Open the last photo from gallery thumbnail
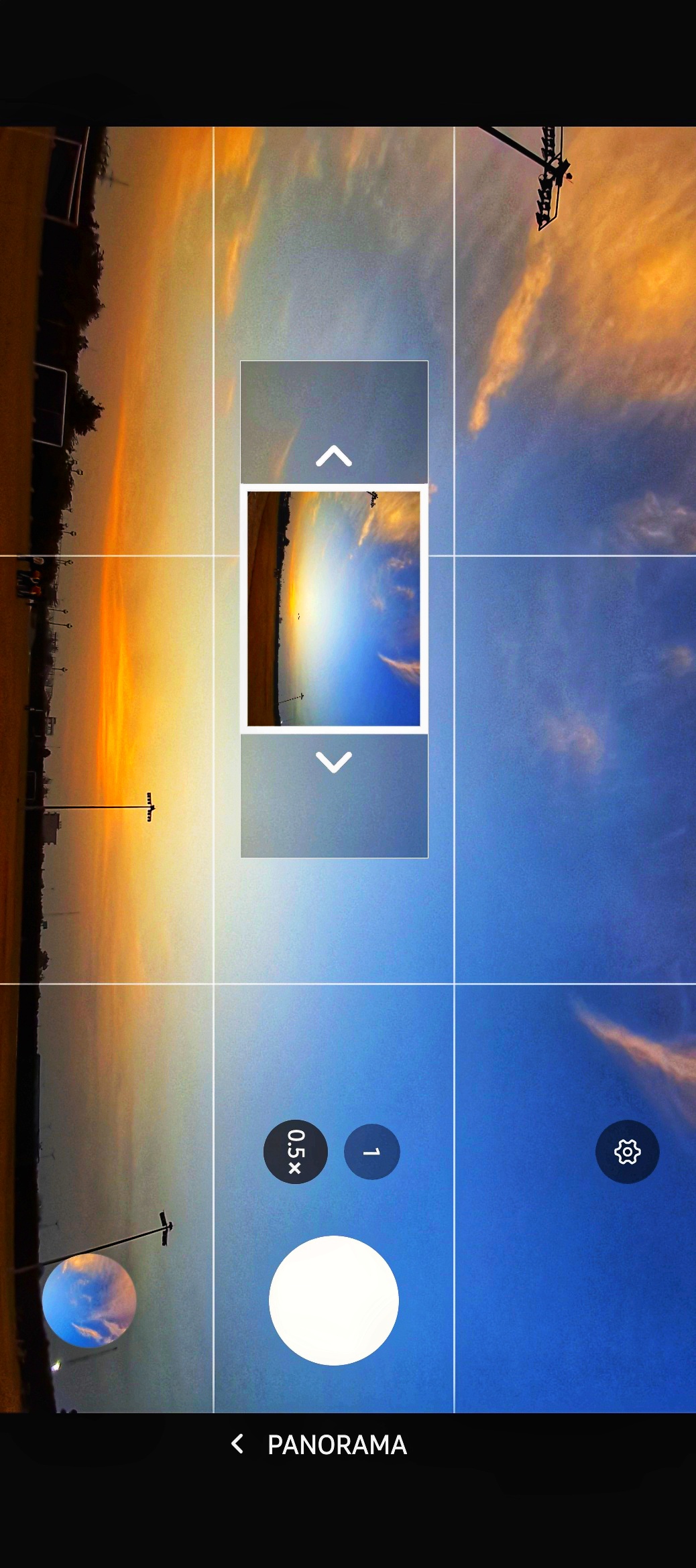 (89, 1300)
